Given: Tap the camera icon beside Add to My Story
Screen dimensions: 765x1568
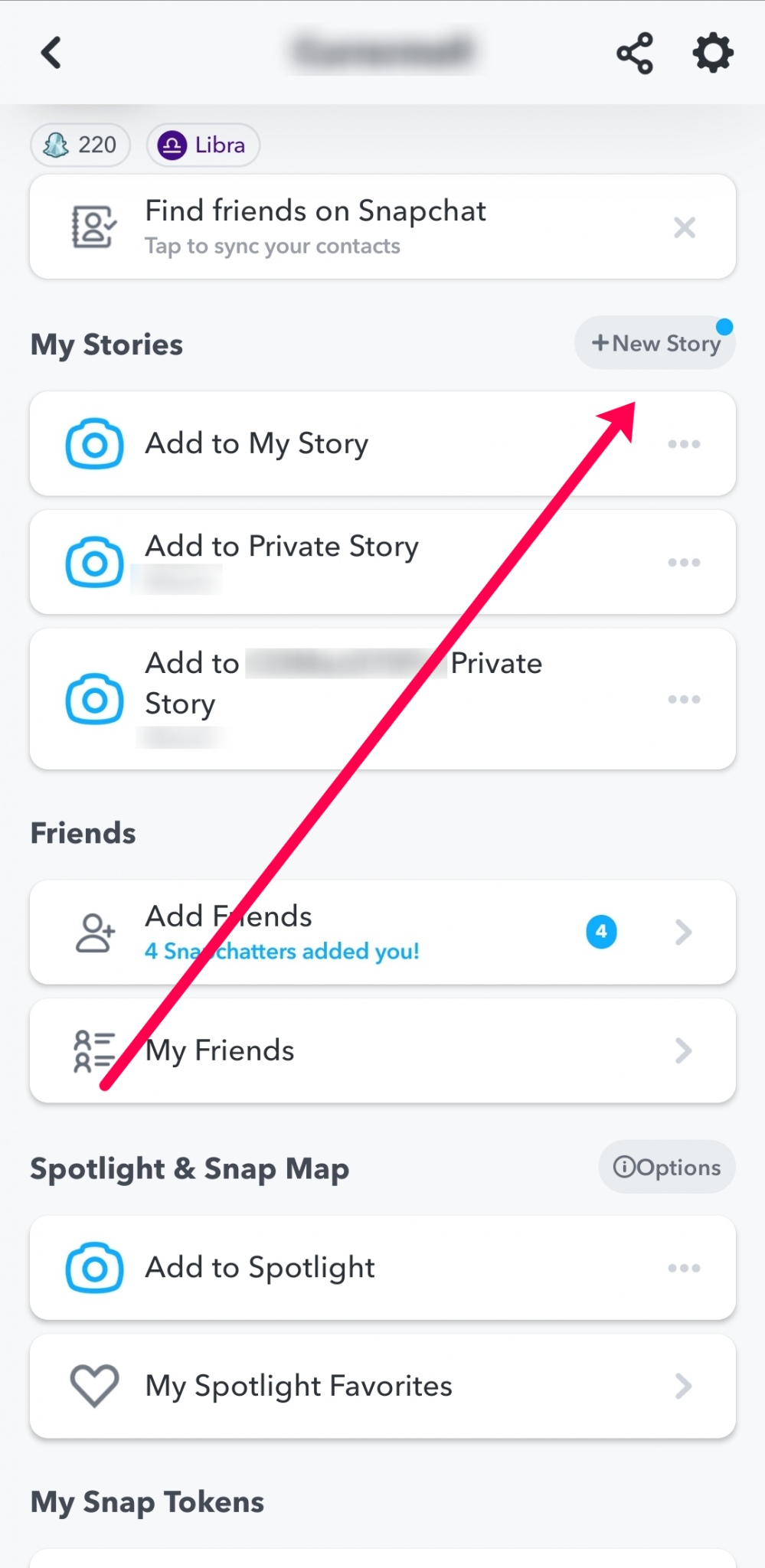Looking at the screenshot, I should (93, 444).
